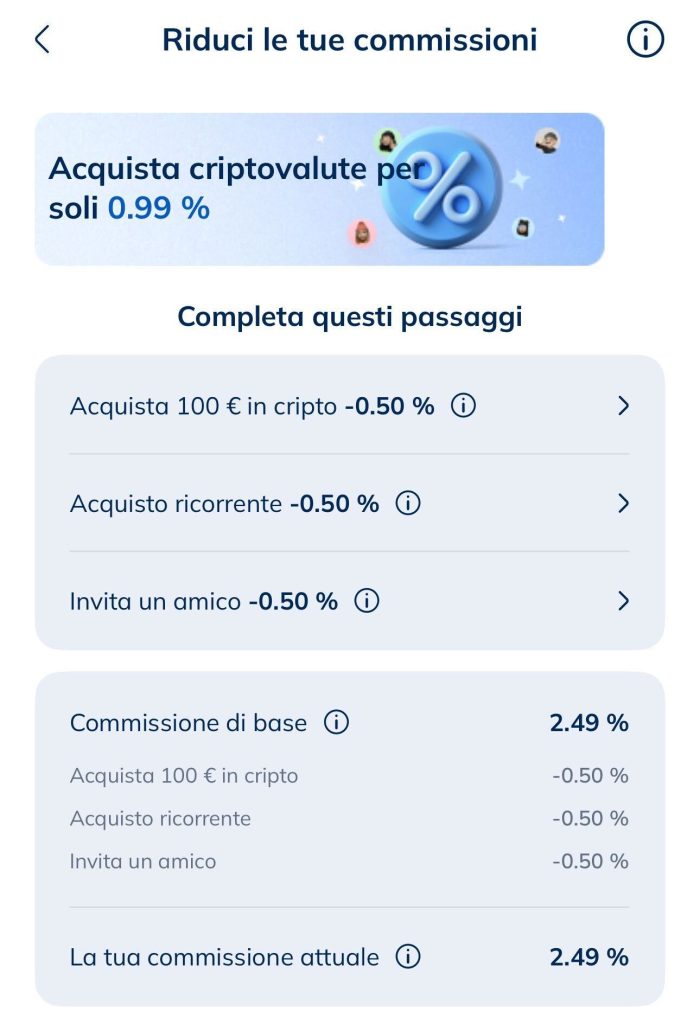Show info for Invita un amico discount

(367, 601)
